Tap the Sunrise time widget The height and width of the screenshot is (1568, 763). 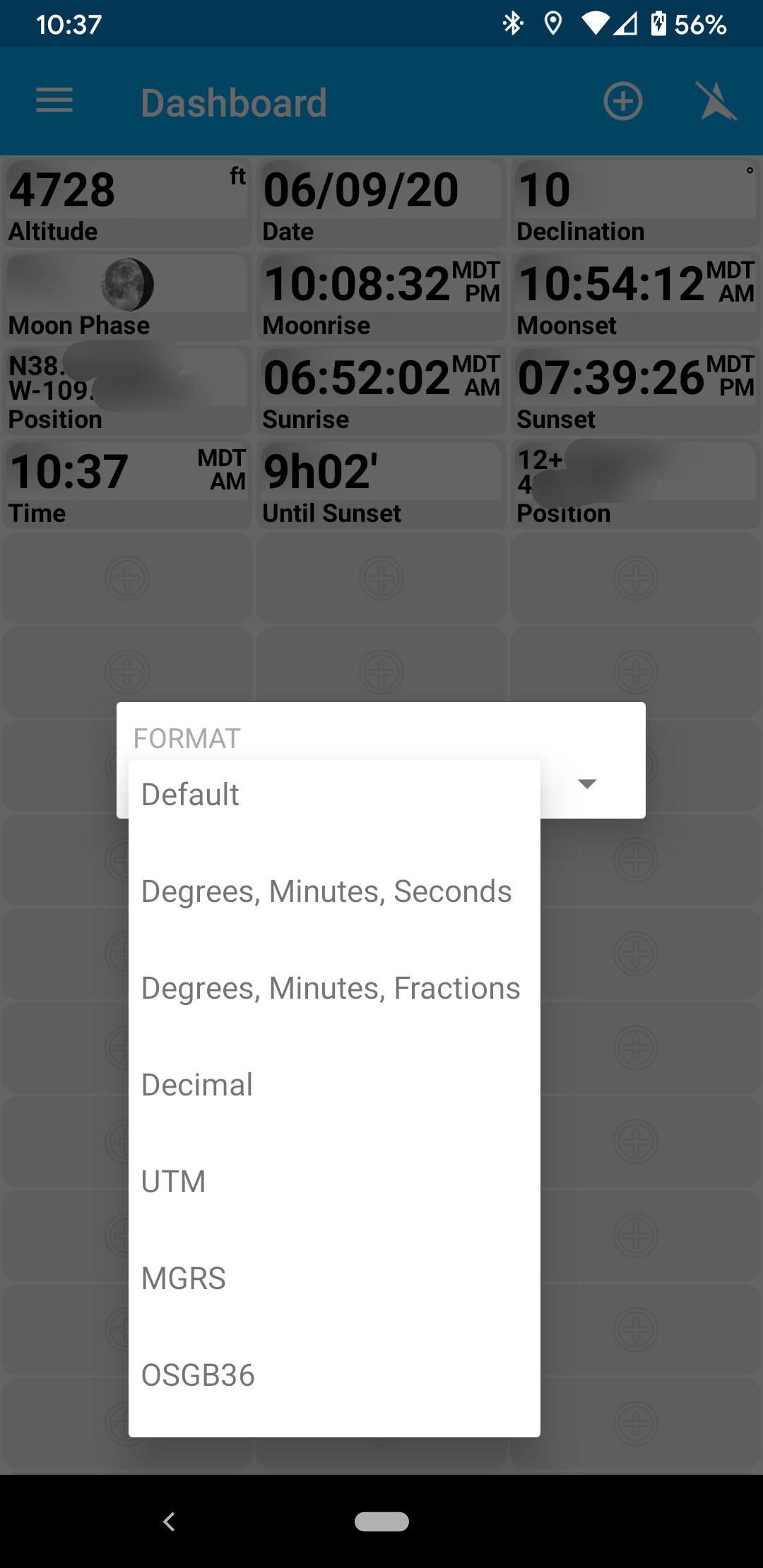380,390
